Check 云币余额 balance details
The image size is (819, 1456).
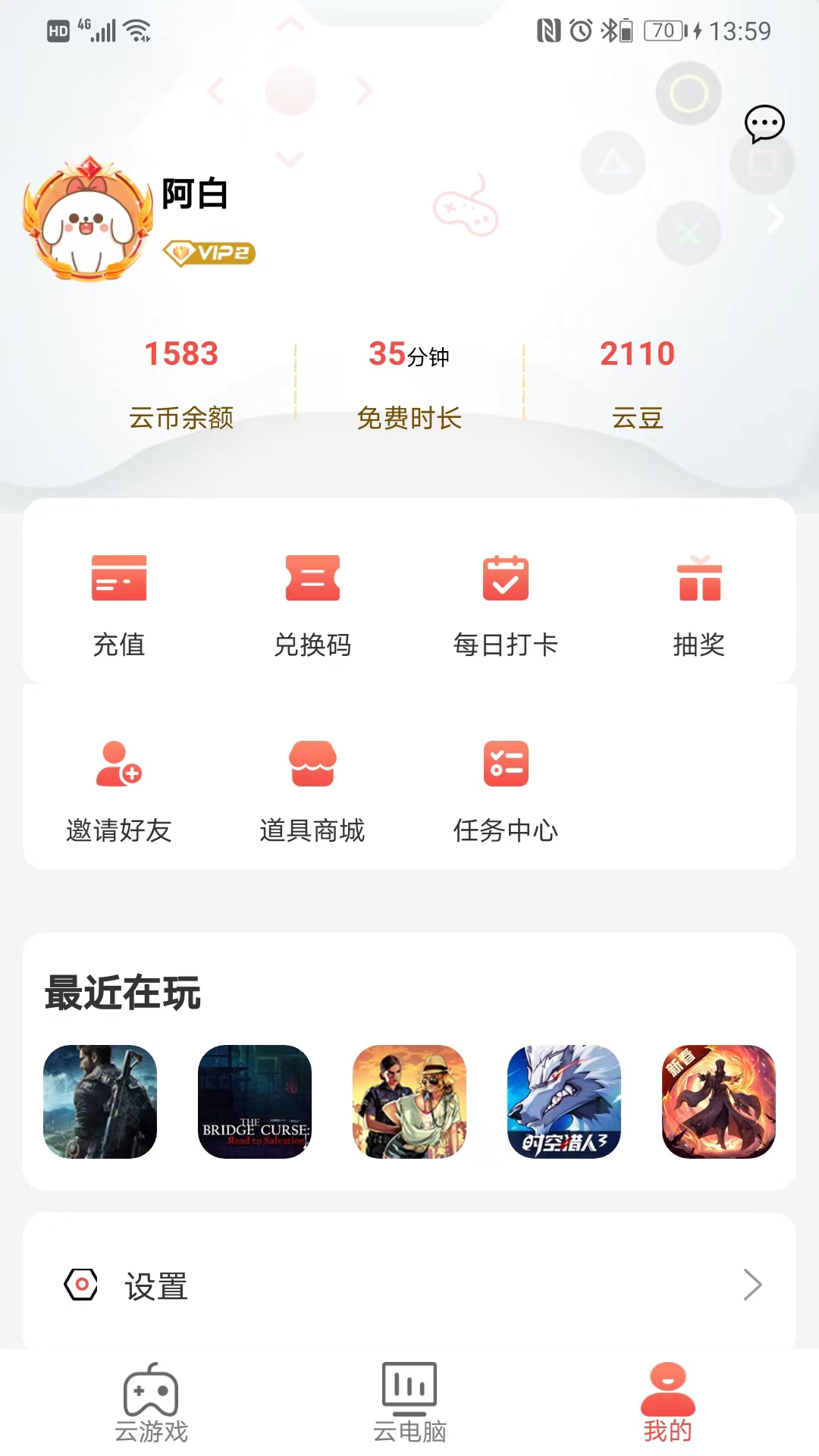tap(182, 383)
